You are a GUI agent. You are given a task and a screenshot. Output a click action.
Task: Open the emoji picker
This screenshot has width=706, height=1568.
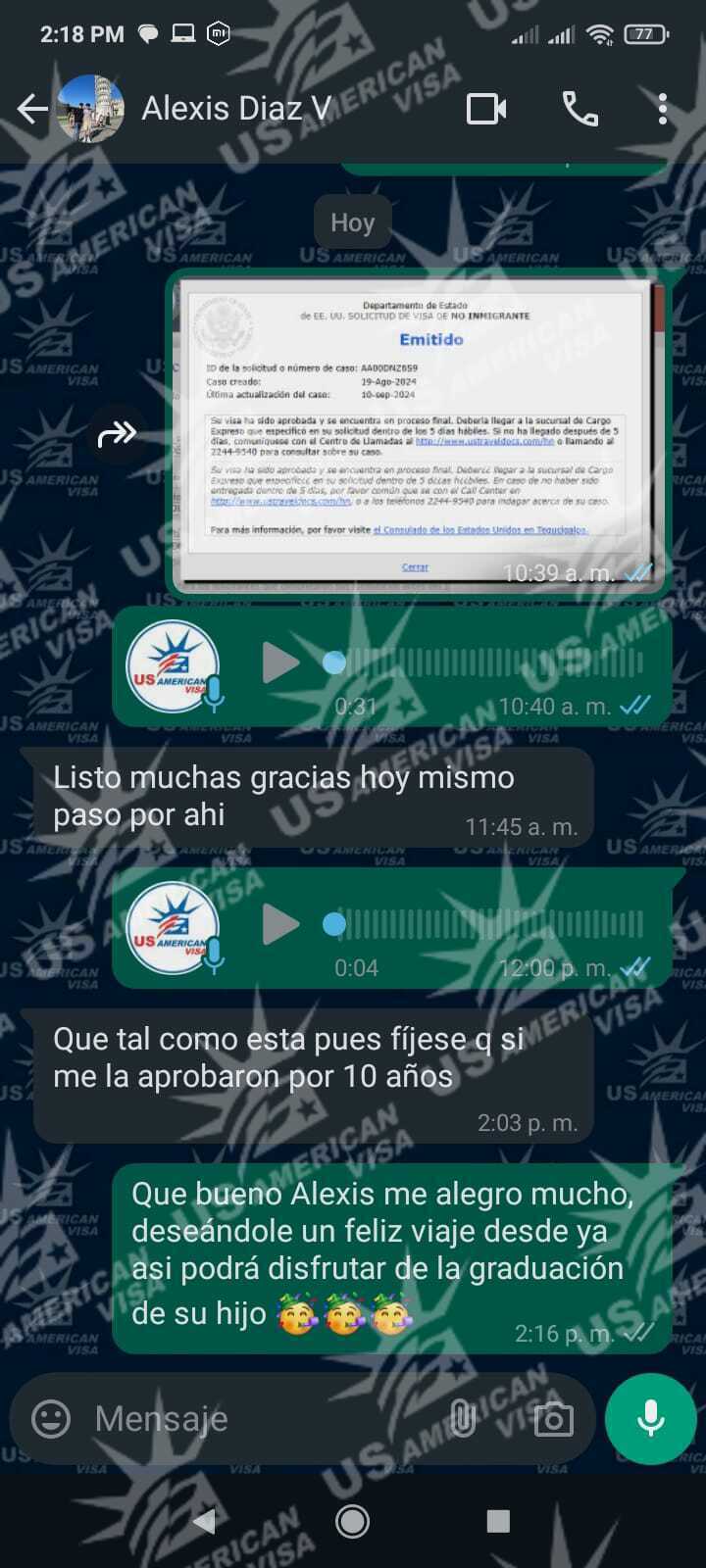[x=51, y=1418]
